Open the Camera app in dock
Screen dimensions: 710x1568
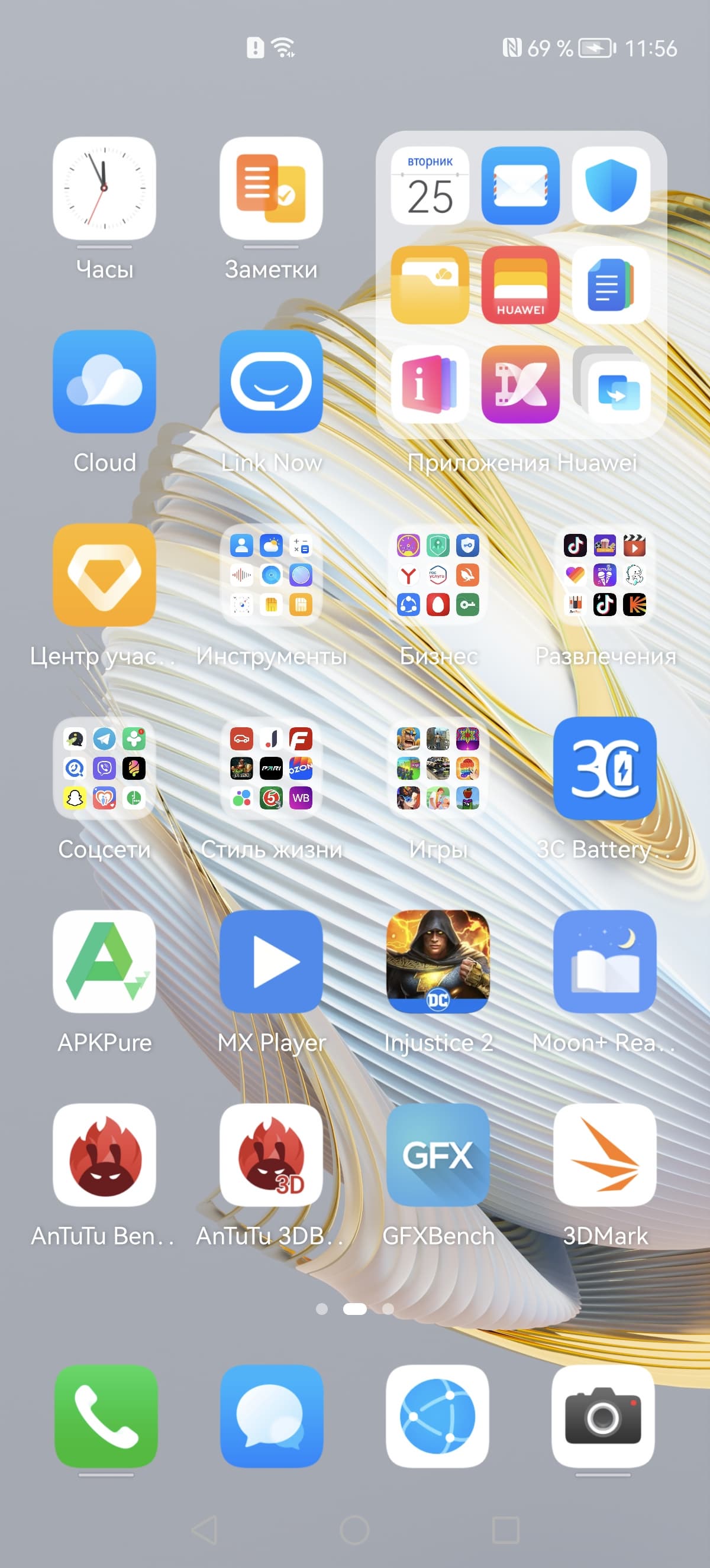[x=603, y=1416]
